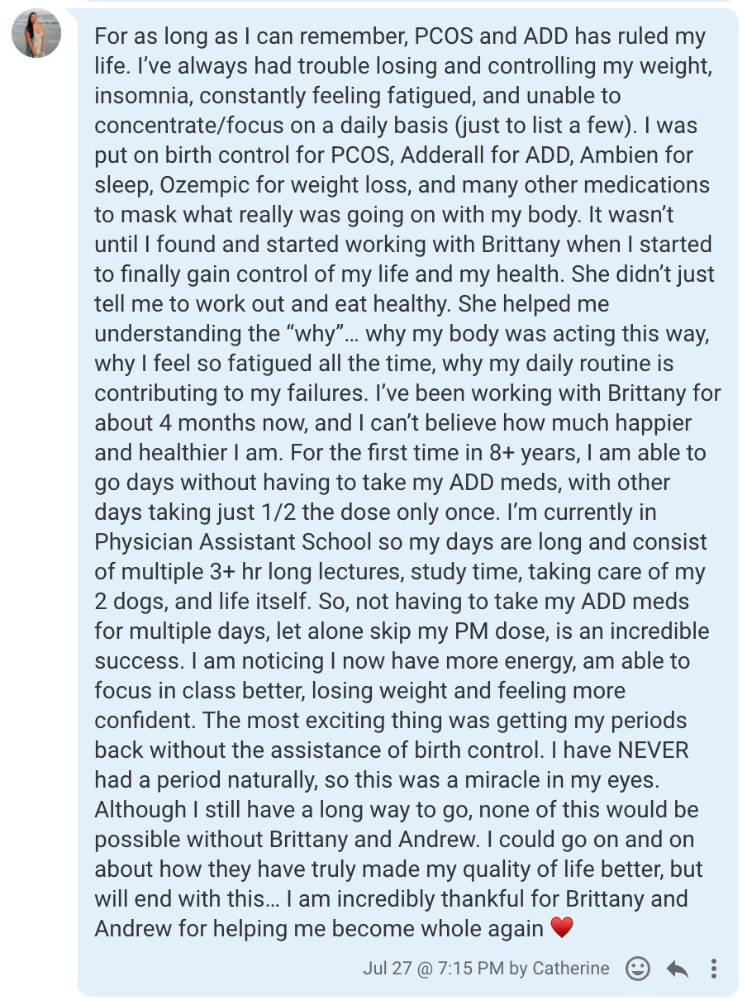Open the message overflow menu
Screen dimensions: 747x1000
pyautogui.click(x=713, y=968)
